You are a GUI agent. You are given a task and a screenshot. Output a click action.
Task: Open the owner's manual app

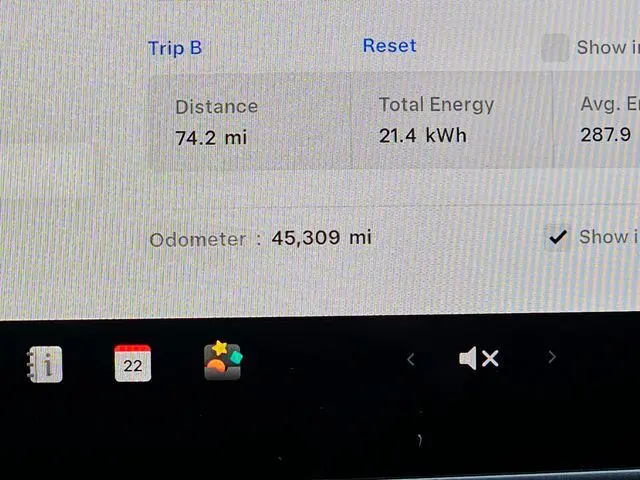point(44,364)
